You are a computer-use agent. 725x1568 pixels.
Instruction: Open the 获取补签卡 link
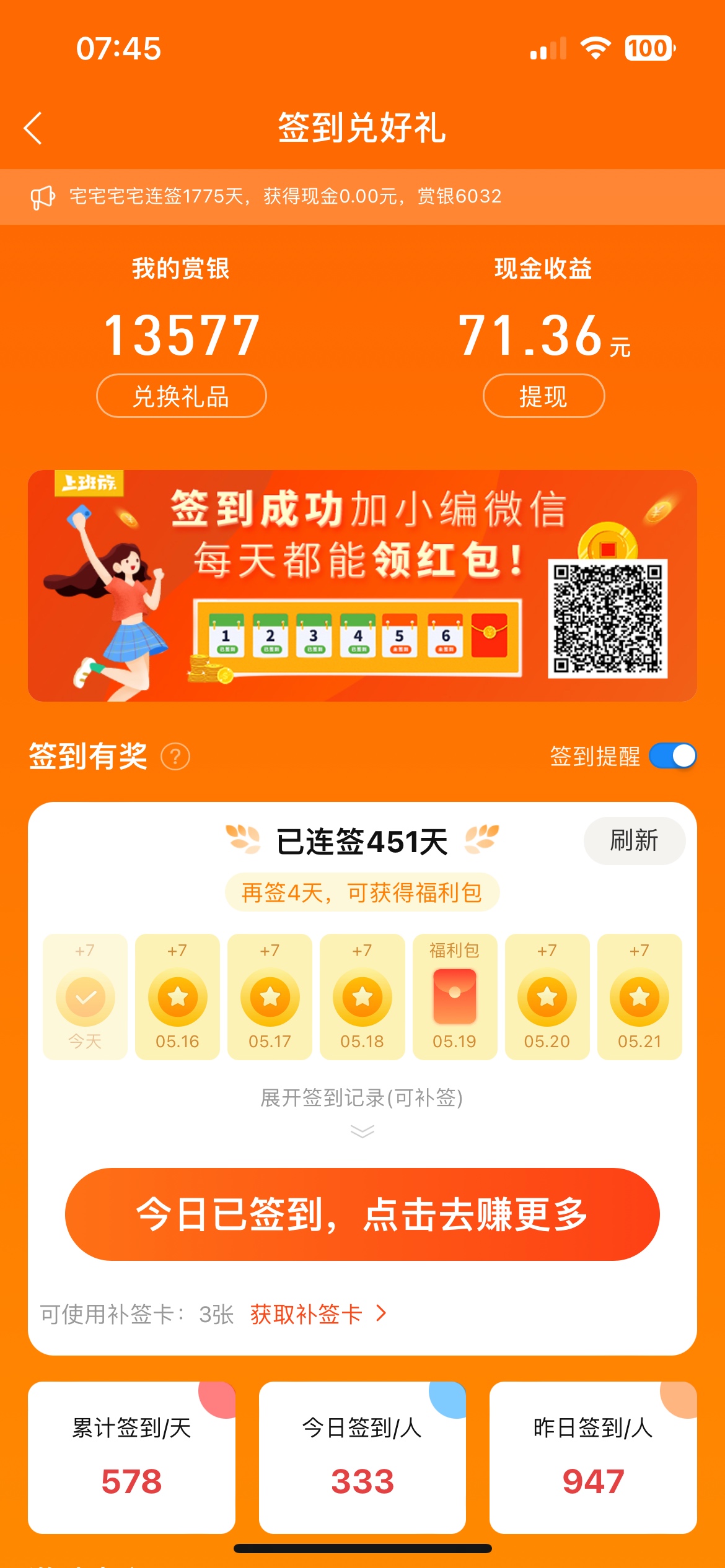click(x=317, y=1313)
